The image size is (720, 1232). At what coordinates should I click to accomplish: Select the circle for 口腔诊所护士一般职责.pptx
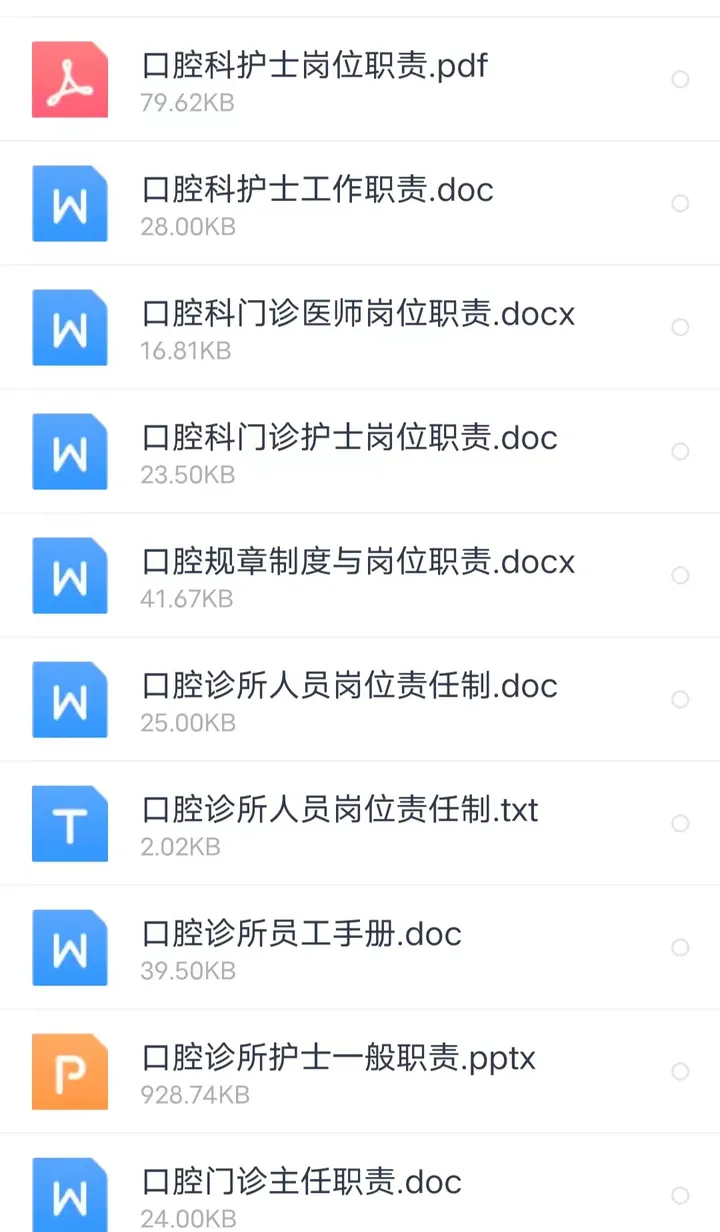[680, 1071]
